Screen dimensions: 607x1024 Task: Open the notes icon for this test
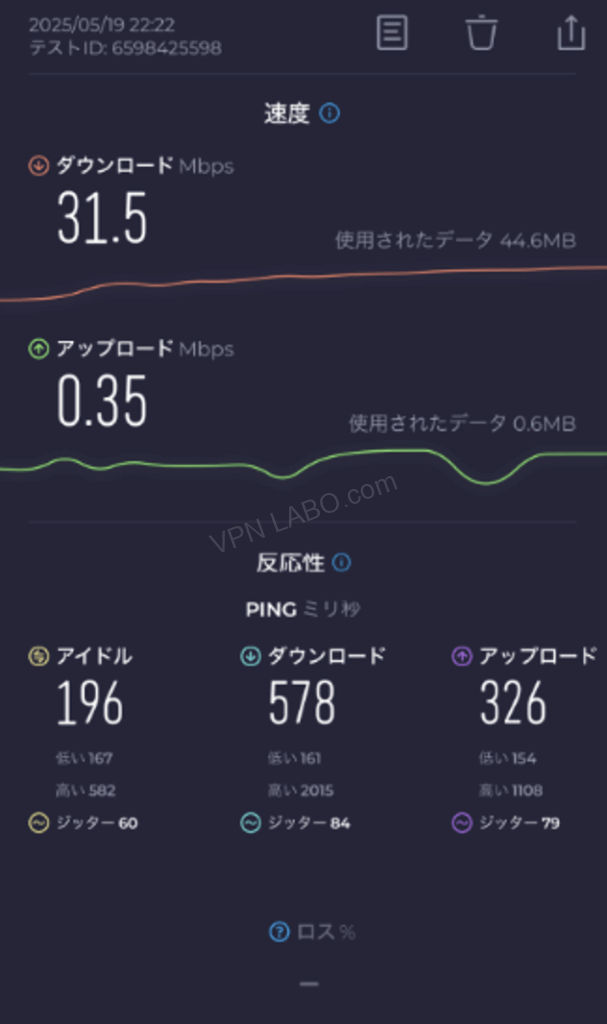(392, 33)
